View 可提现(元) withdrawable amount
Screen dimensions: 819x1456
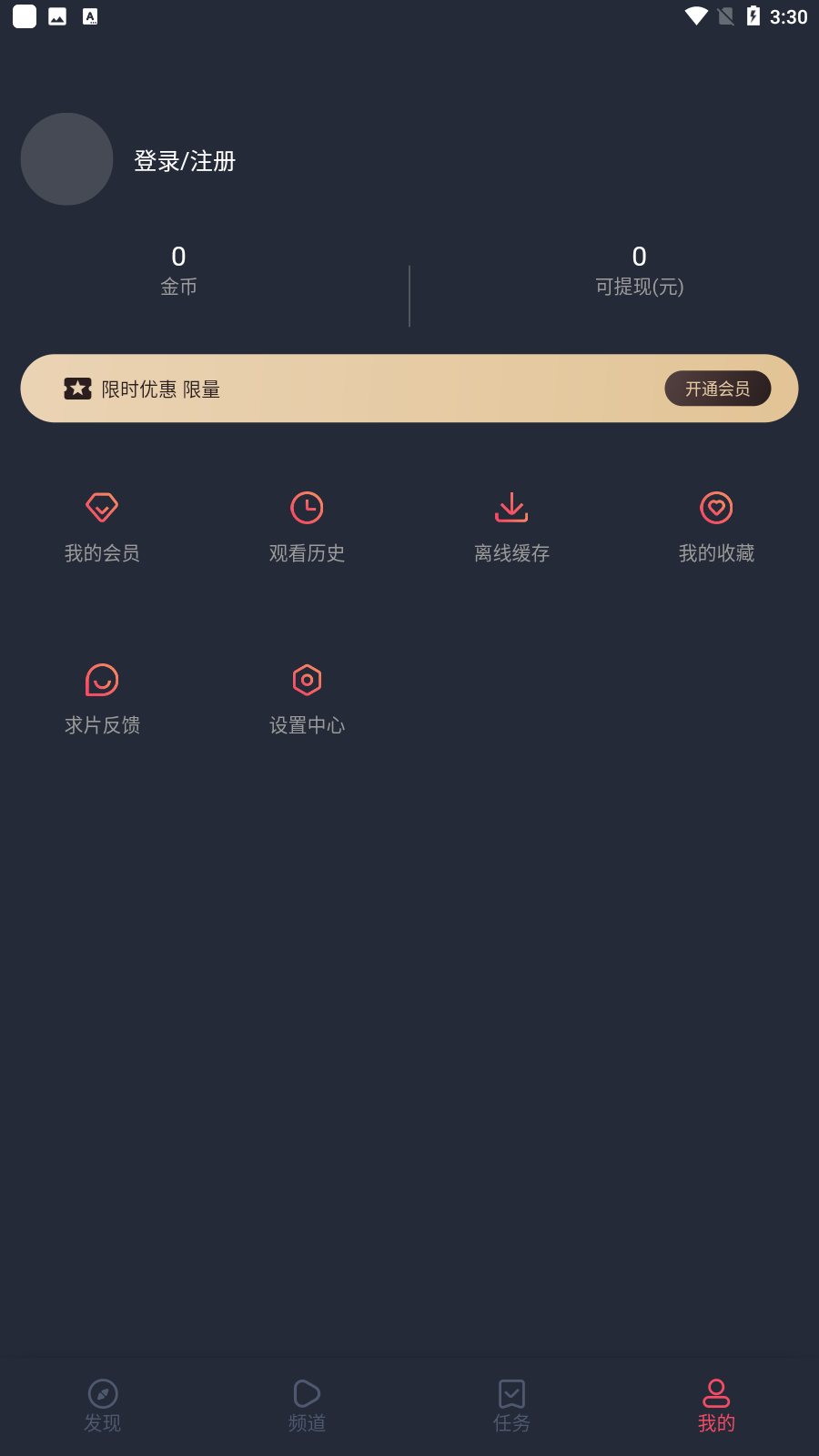638,271
